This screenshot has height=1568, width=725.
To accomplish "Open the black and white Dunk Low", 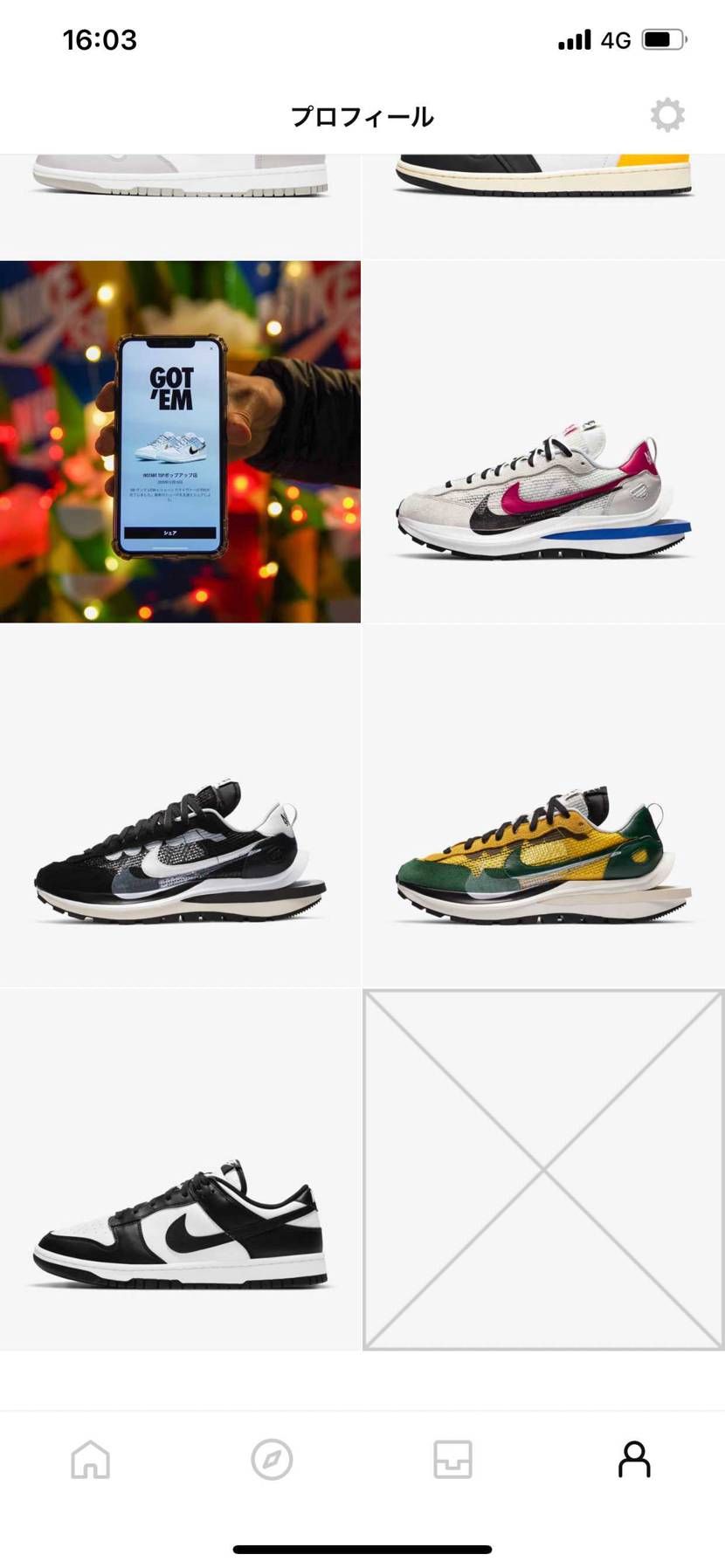I will pyautogui.click(x=180, y=1170).
